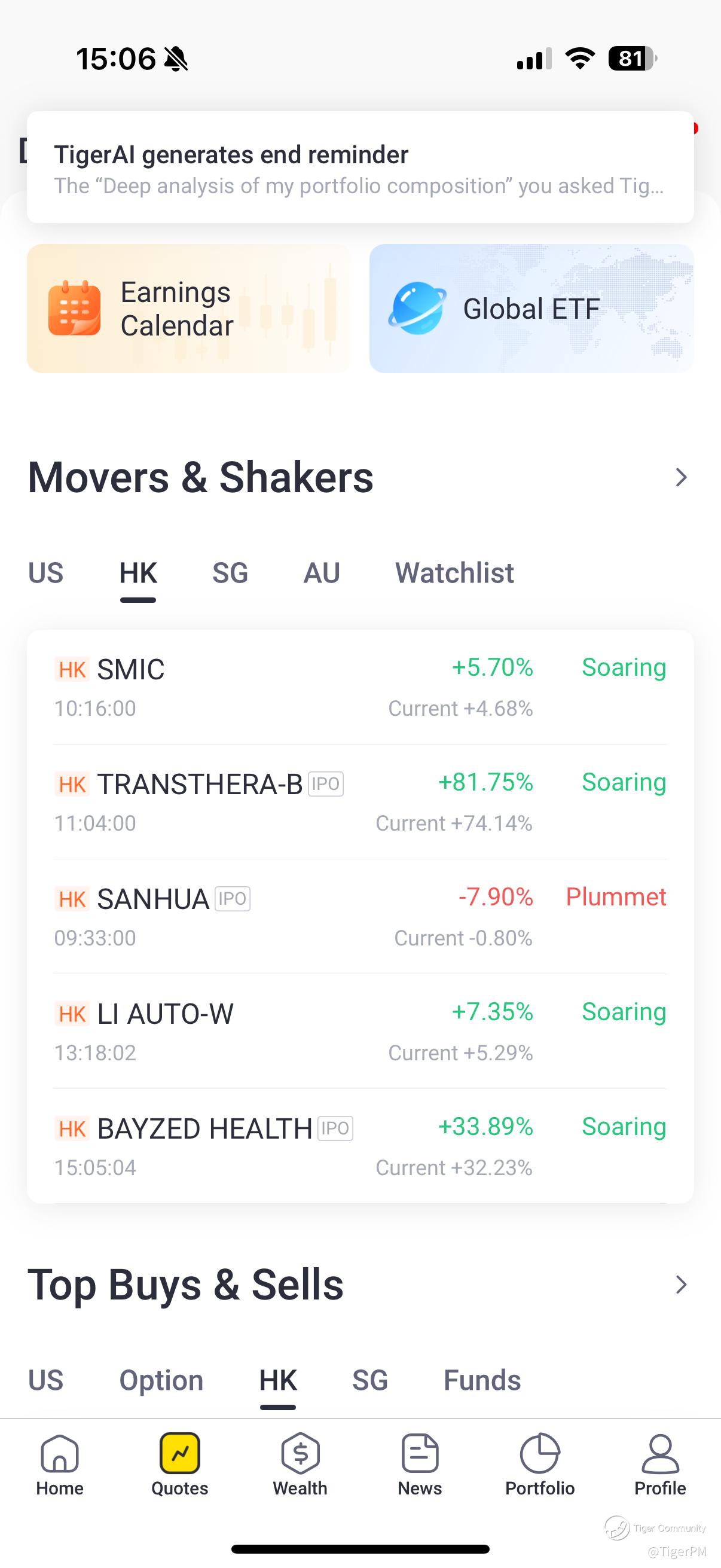Switch Movers & Shakers to the AU tab
The width and height of the screenshot is (721, 1568).
pyautogui.click(x=321, y=573)
